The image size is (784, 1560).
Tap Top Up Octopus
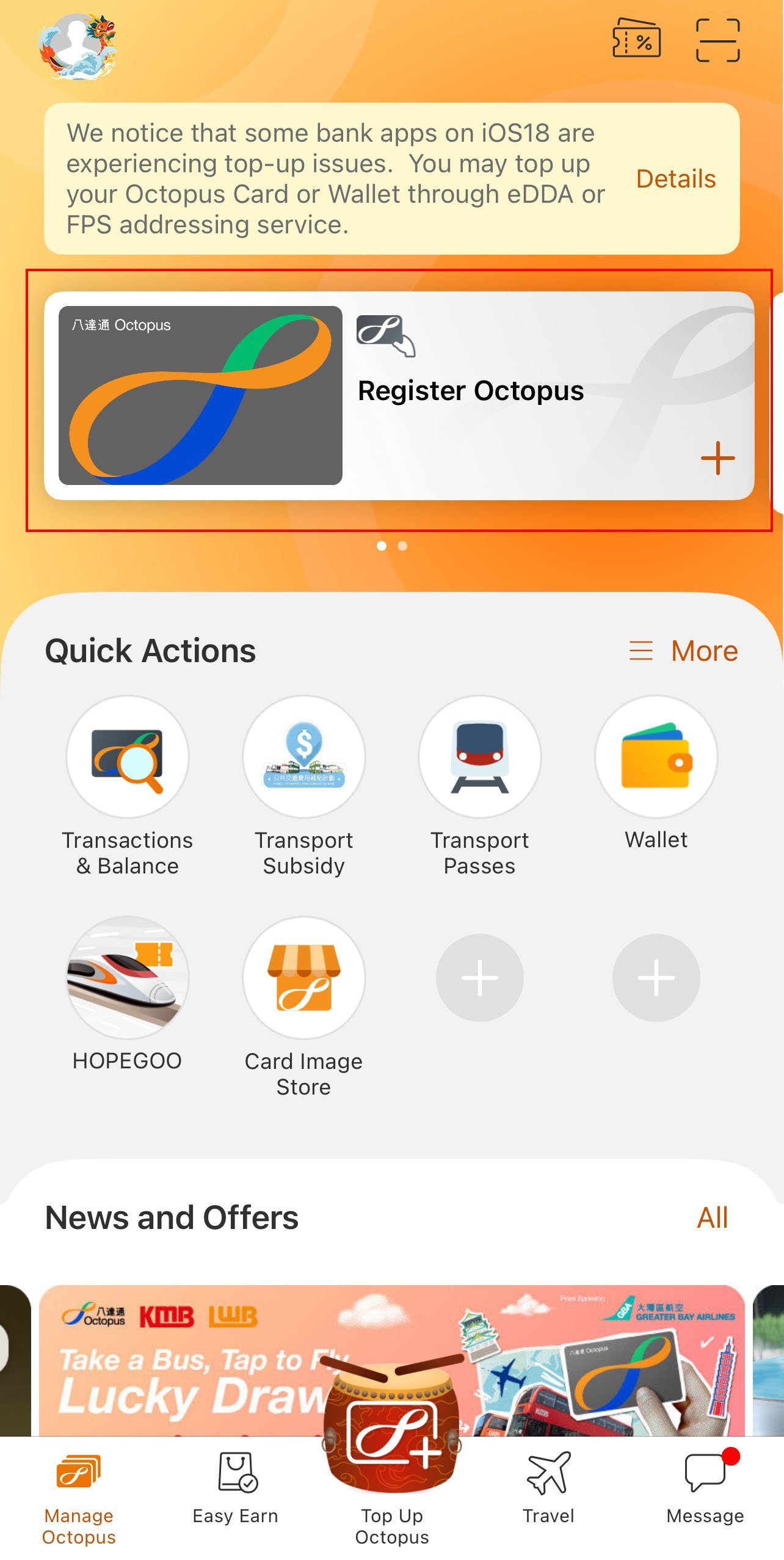[x=392, y=1478]
